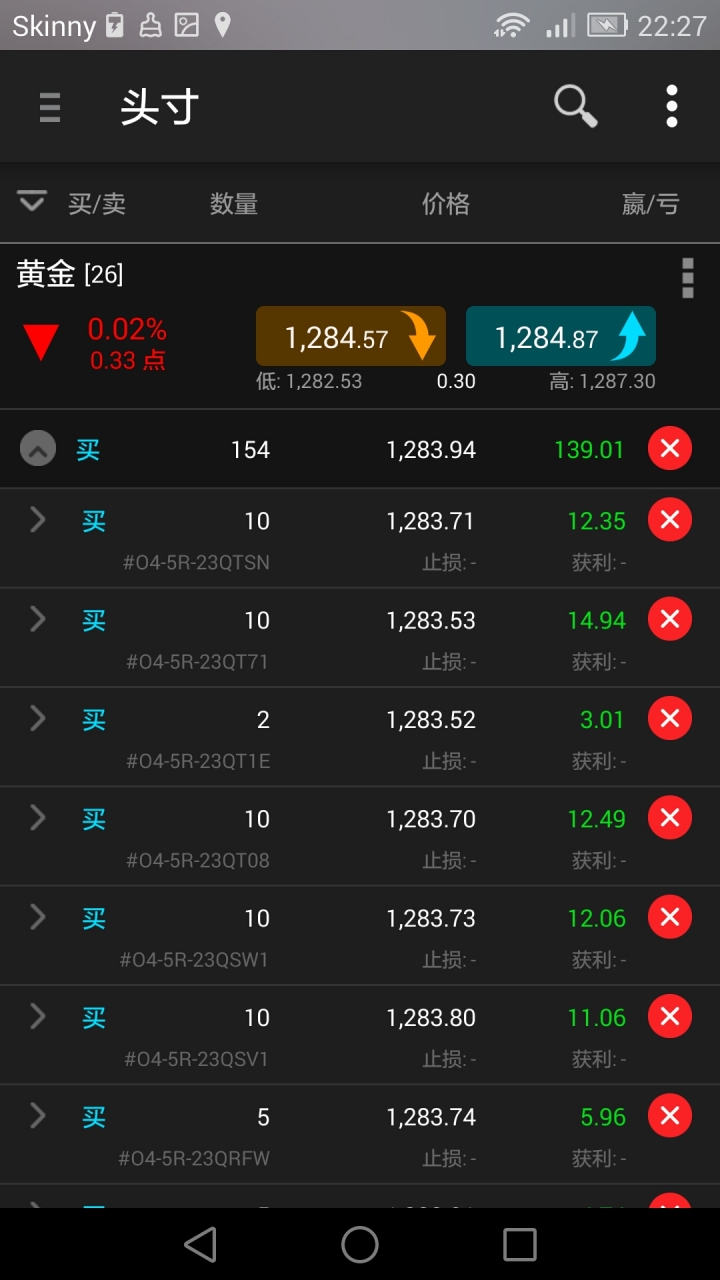Expand position #O4-5R-23QSV1
The image size is (720, 1280).
coord(38,1016)
